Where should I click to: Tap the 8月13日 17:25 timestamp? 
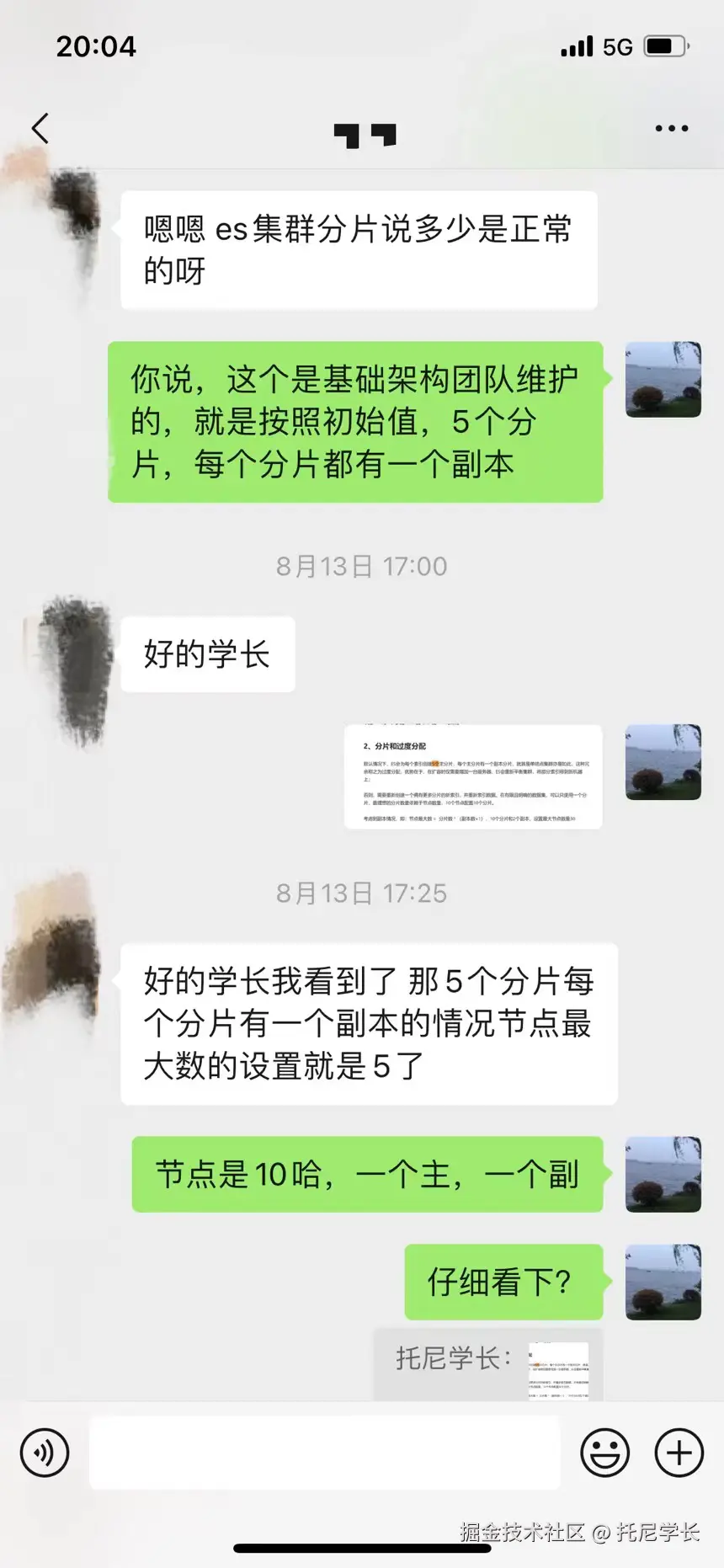coord(361,893)
